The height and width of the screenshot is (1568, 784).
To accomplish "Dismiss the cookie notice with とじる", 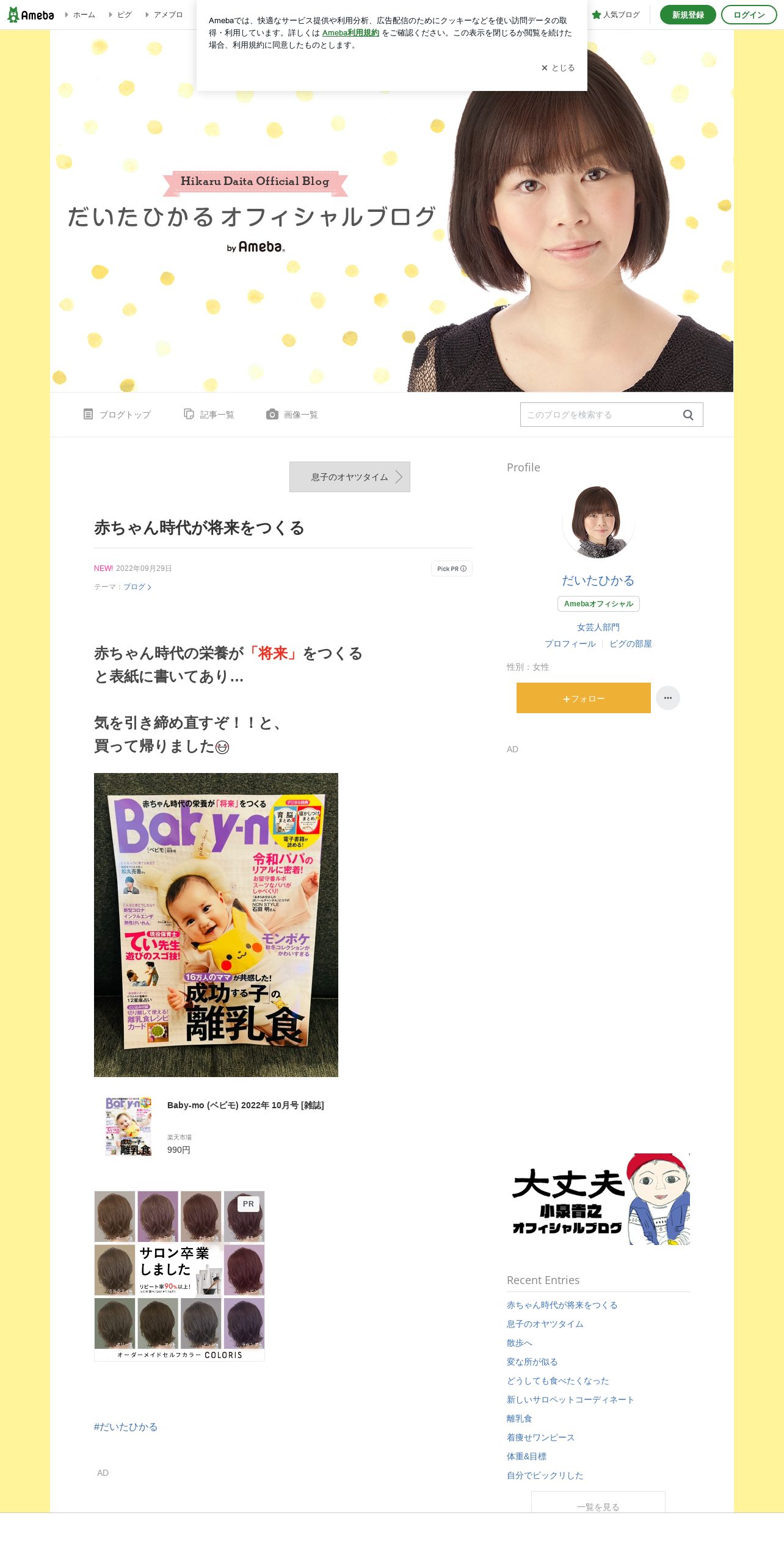I will coord(557,68).
